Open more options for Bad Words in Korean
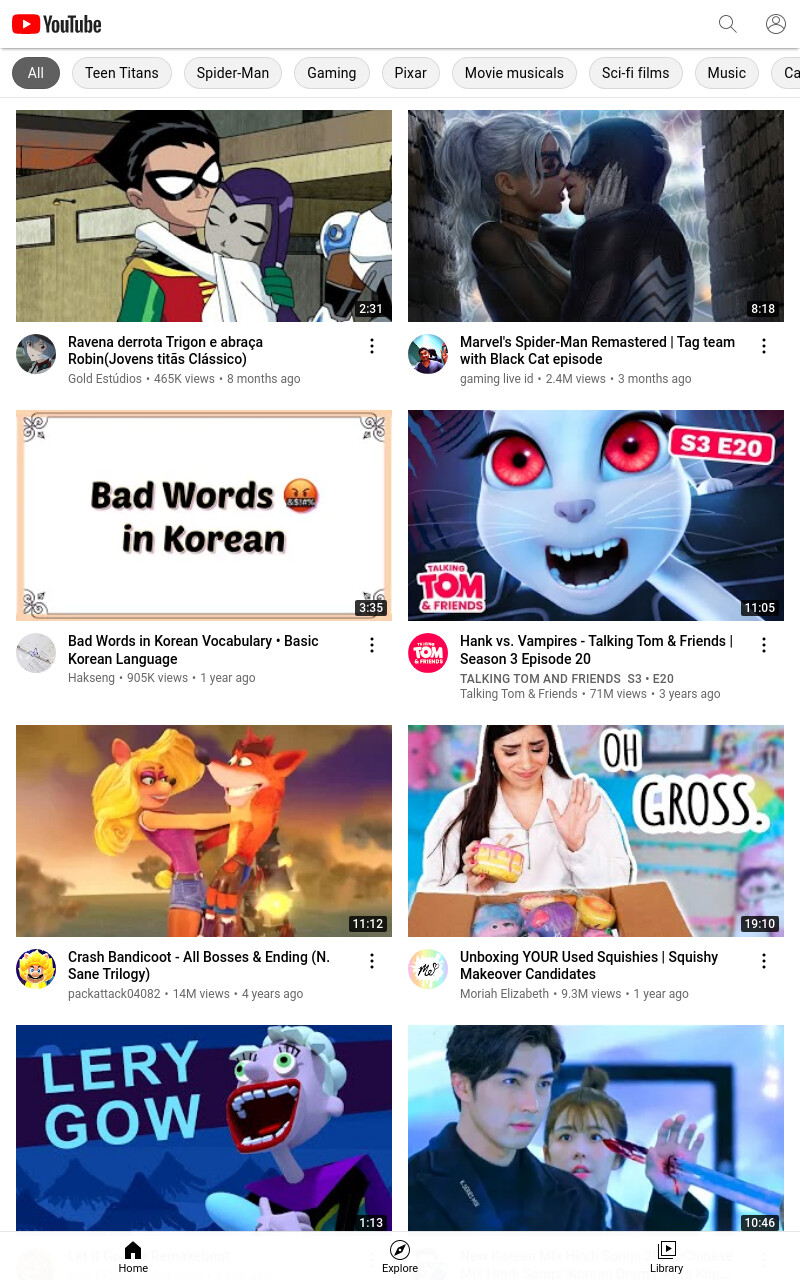Viewport: 800px width, 1280px height. click(372, 645)
